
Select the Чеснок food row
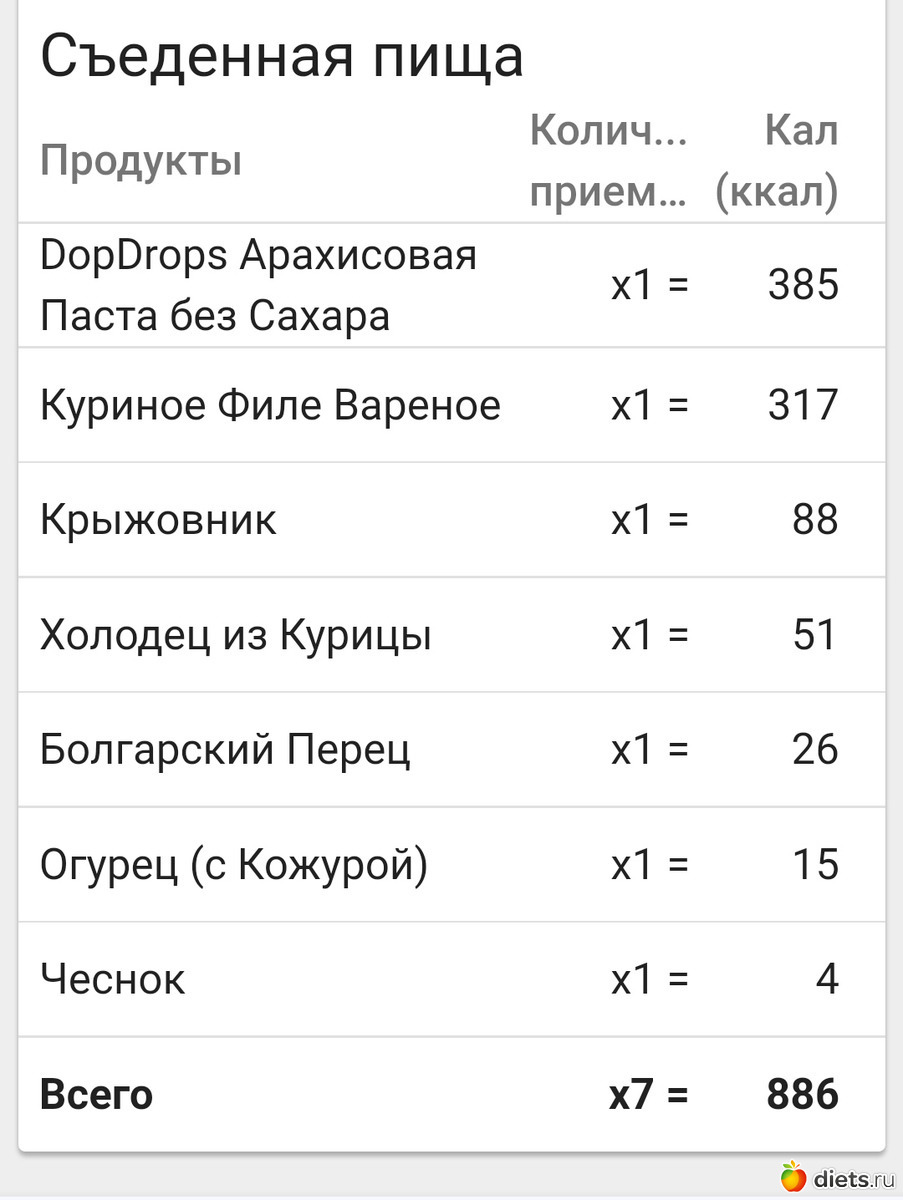113,980
